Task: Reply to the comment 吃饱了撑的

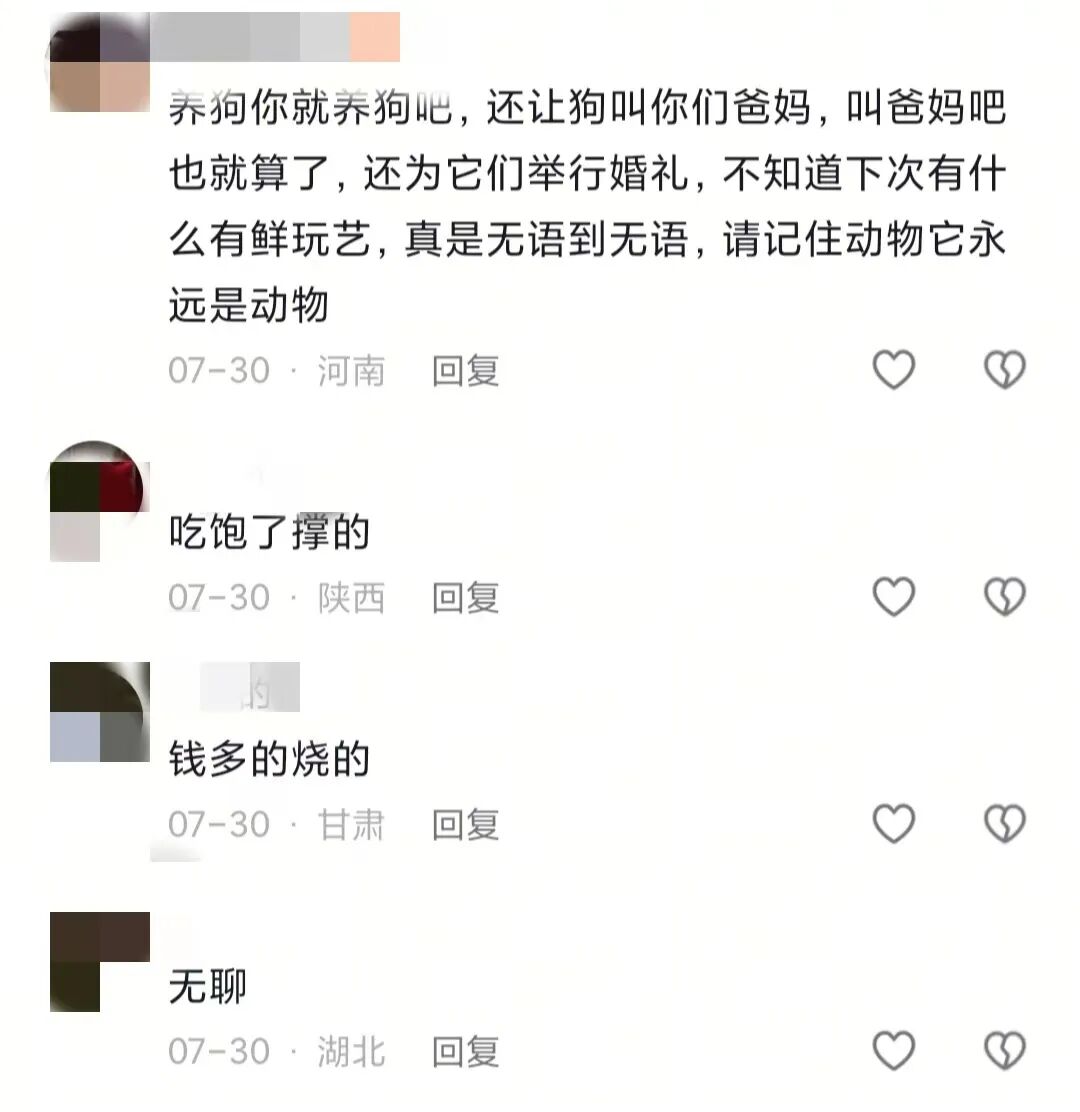Action: [465, 598]
